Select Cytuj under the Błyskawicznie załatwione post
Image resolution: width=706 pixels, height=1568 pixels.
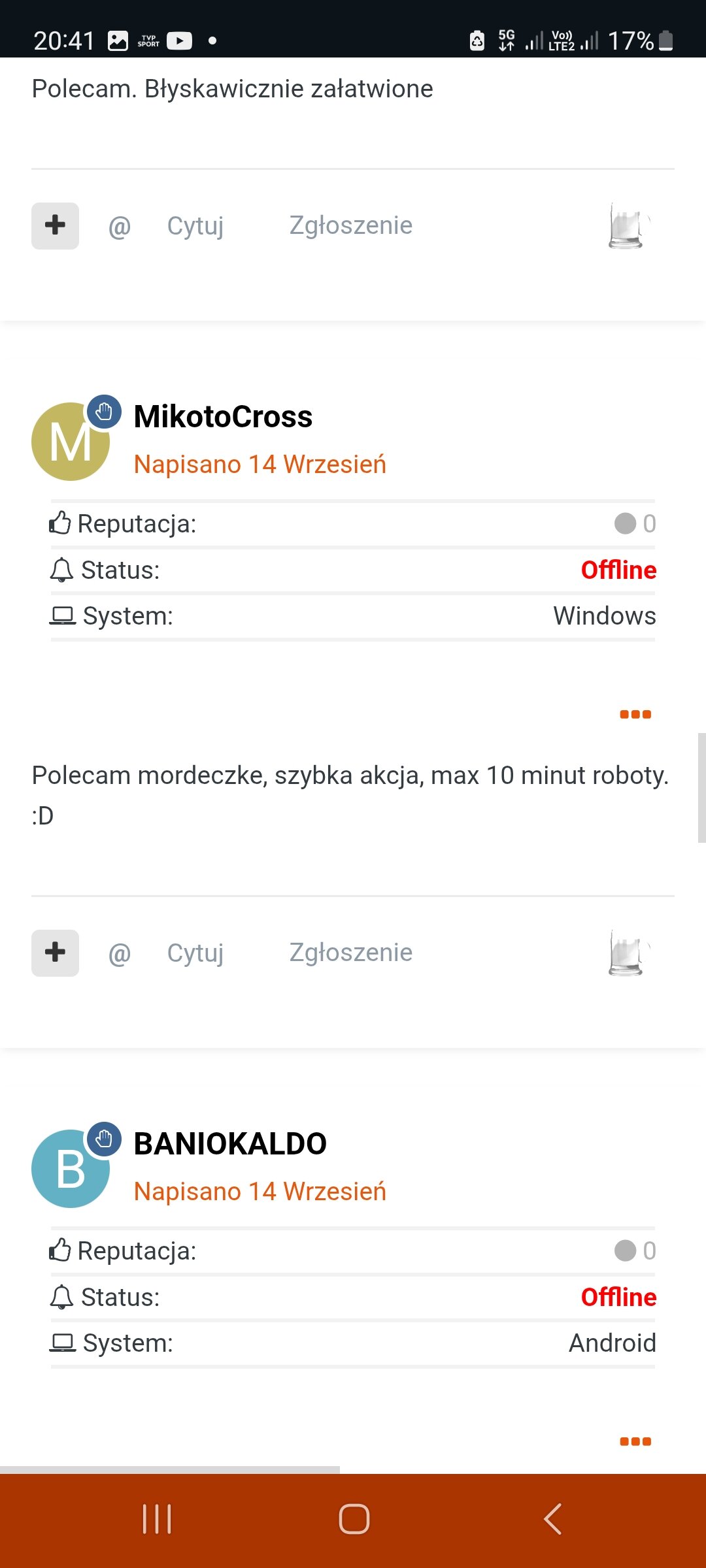coord(195,226)
